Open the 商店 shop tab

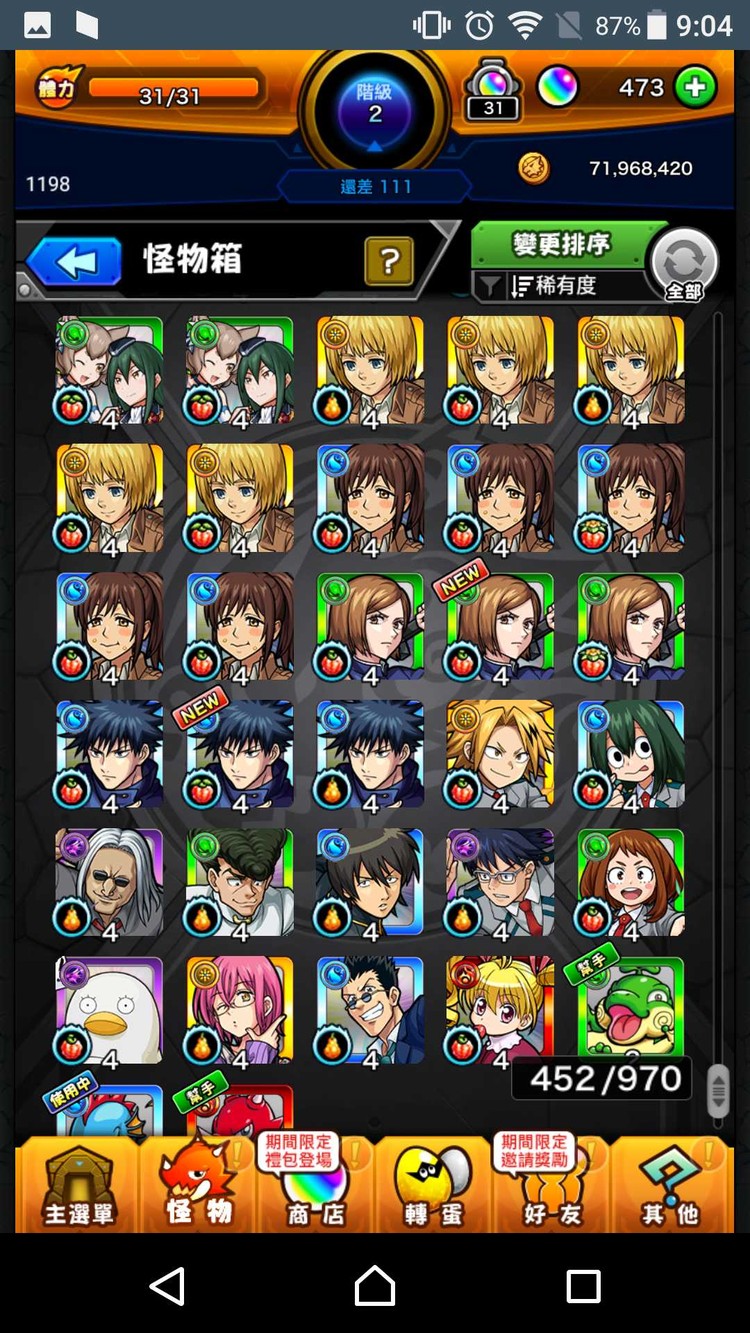pos(313,1185)
